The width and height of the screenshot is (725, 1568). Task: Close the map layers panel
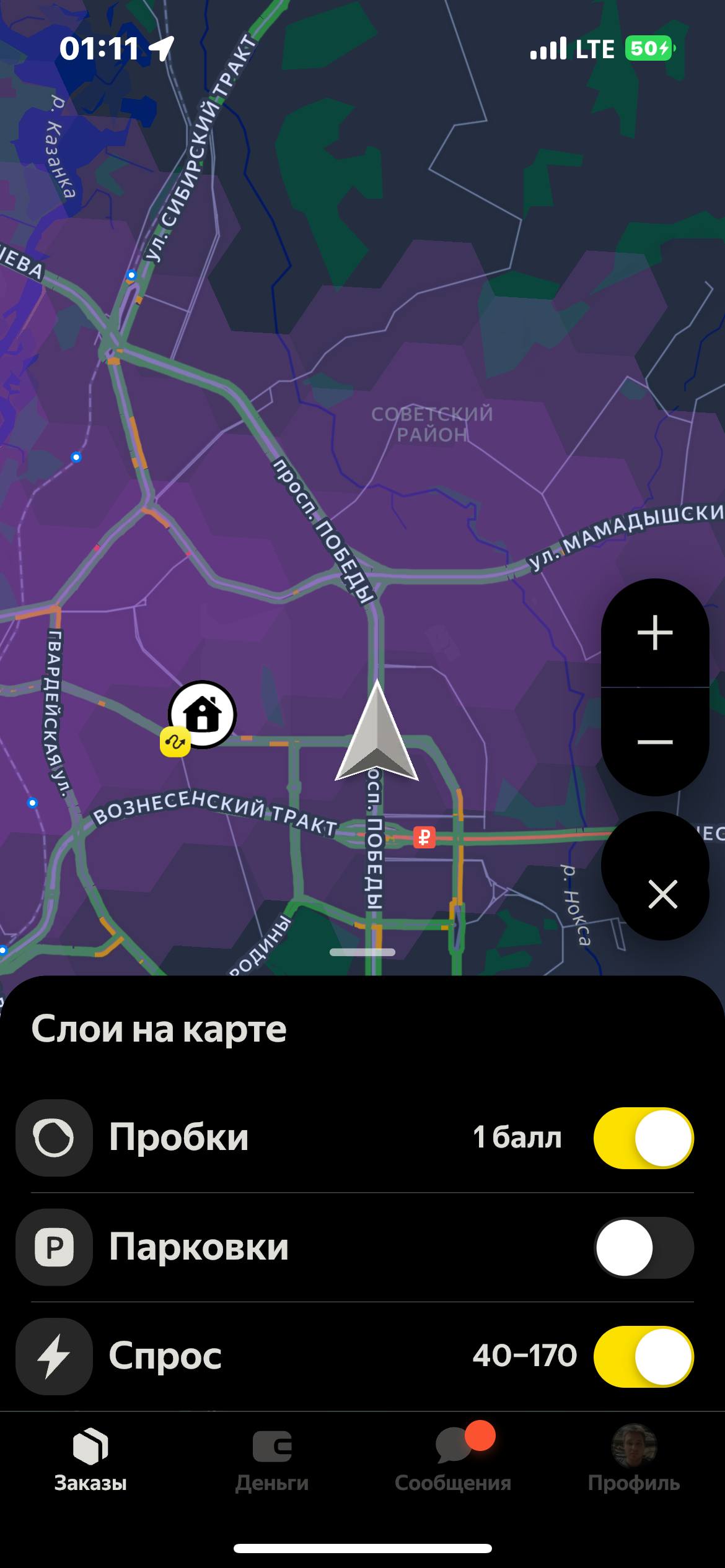[x=662, y=895]
